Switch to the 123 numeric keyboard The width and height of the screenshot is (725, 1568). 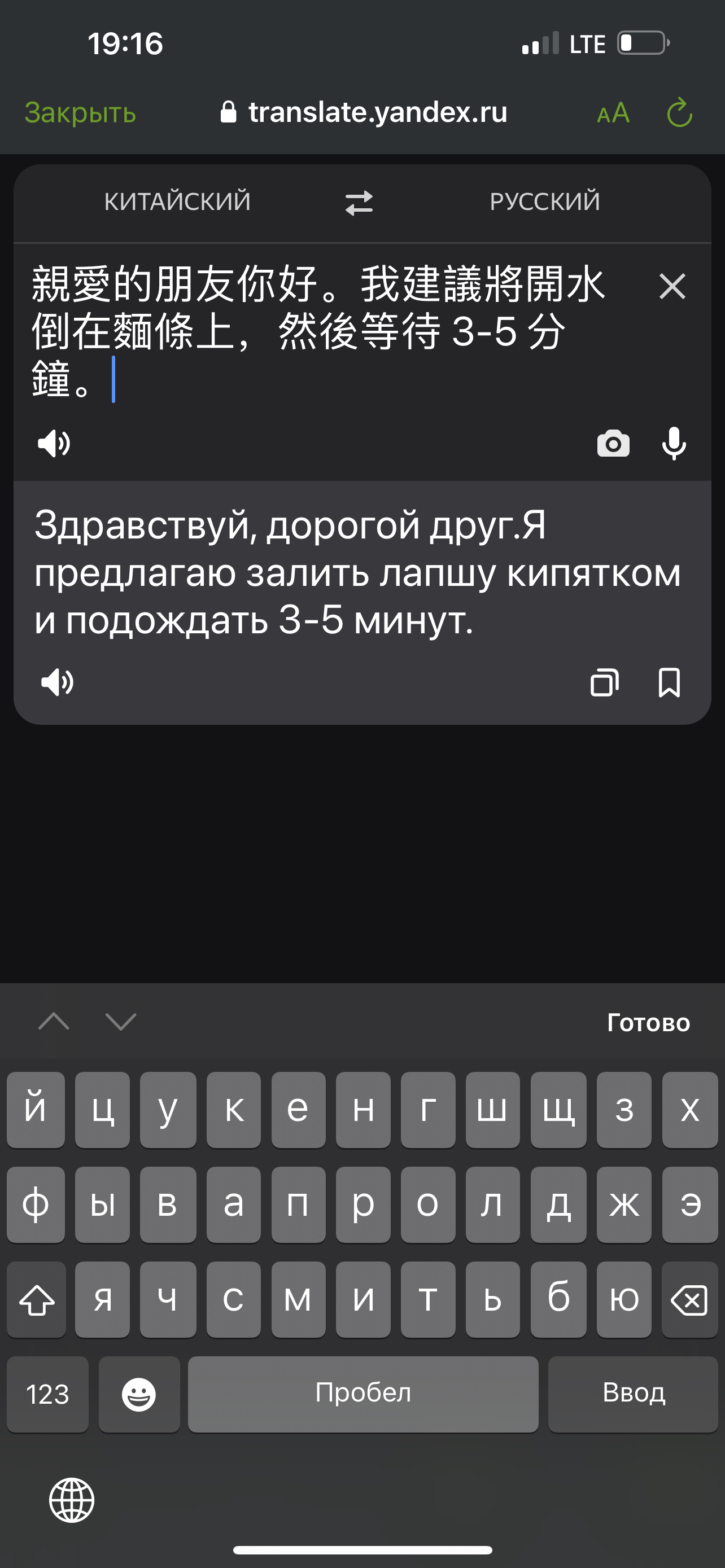pyautogui.click(x=47, y=1395)
